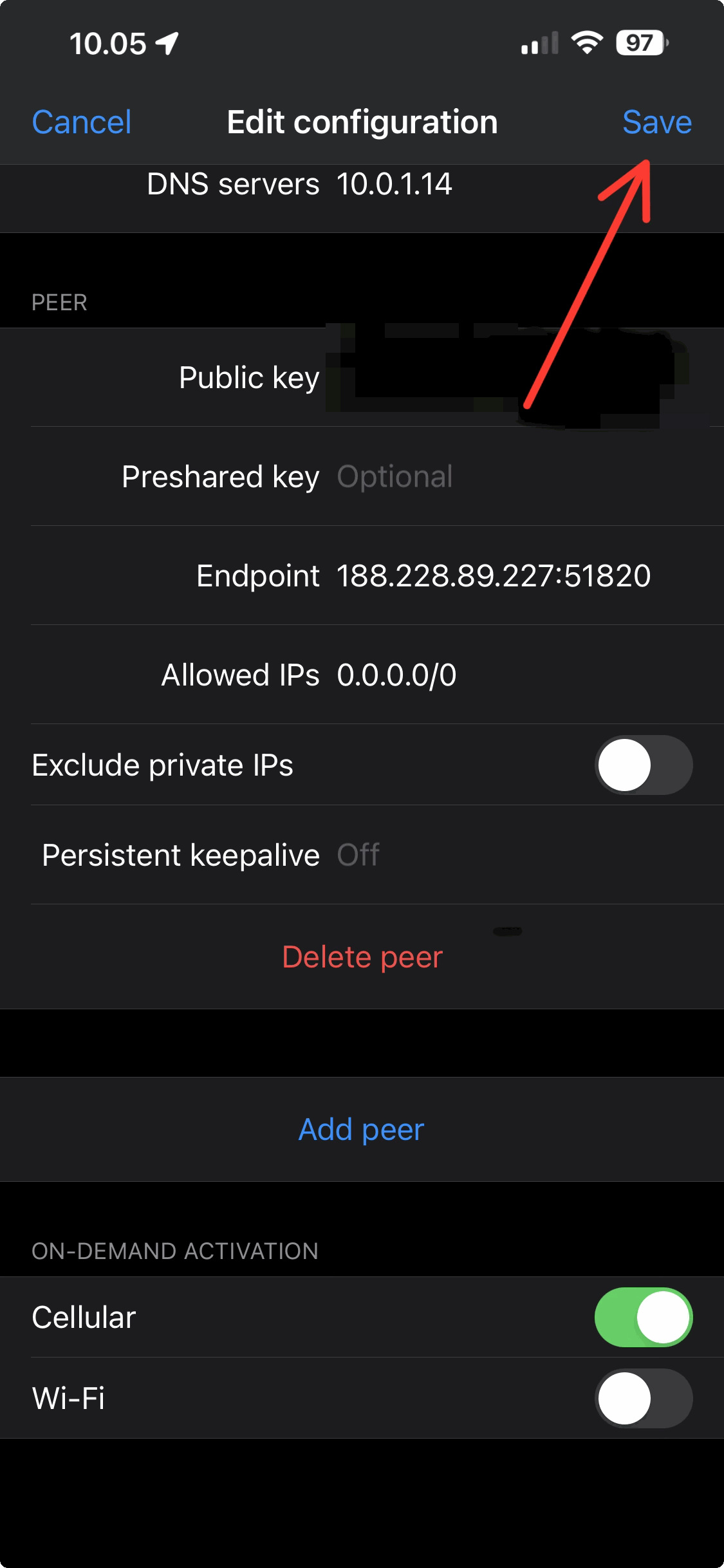Viewport: 724px width, 1568px height.
Task: Edit the Endpoint address field
Action: coord(493,576)
